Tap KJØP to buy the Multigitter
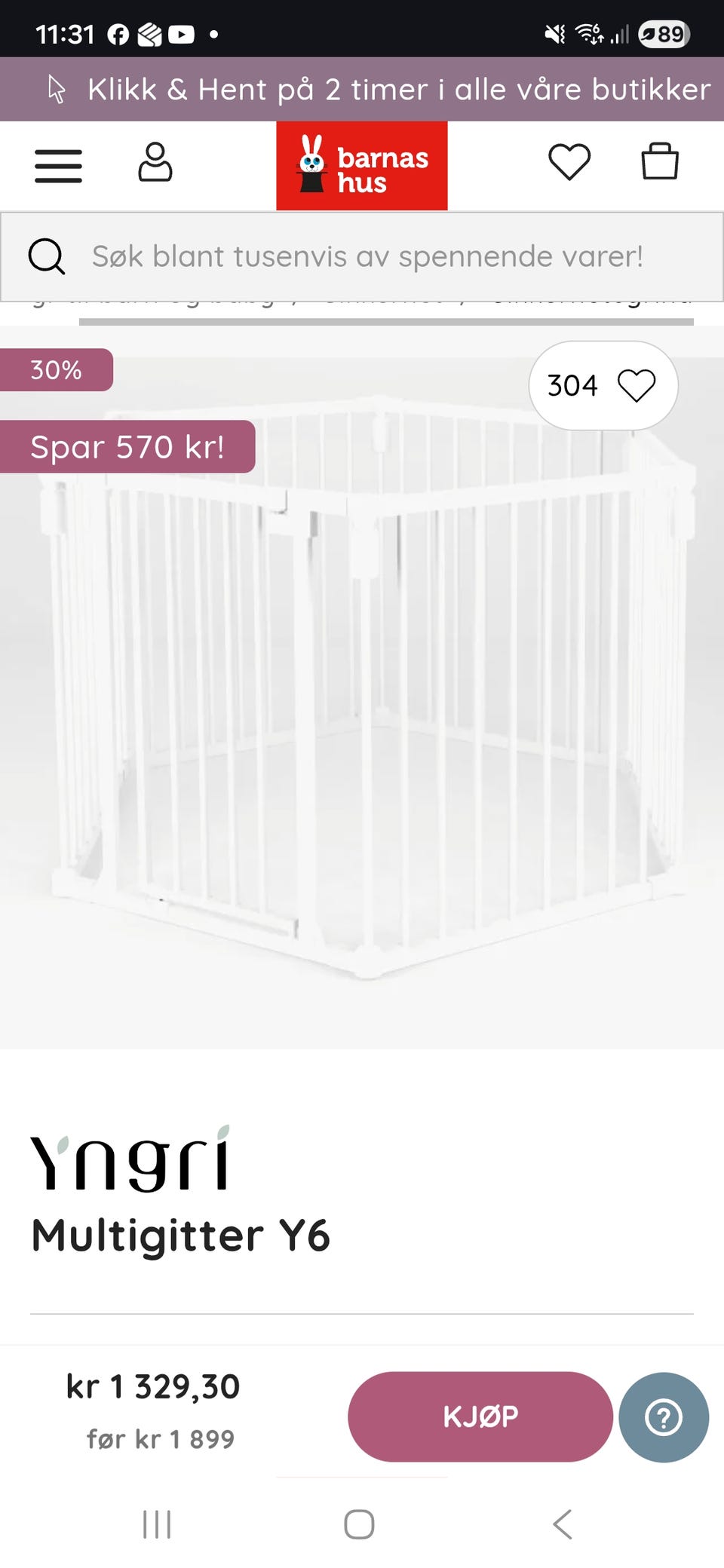Screen dimensions: 724x1568 [480, 1416]
